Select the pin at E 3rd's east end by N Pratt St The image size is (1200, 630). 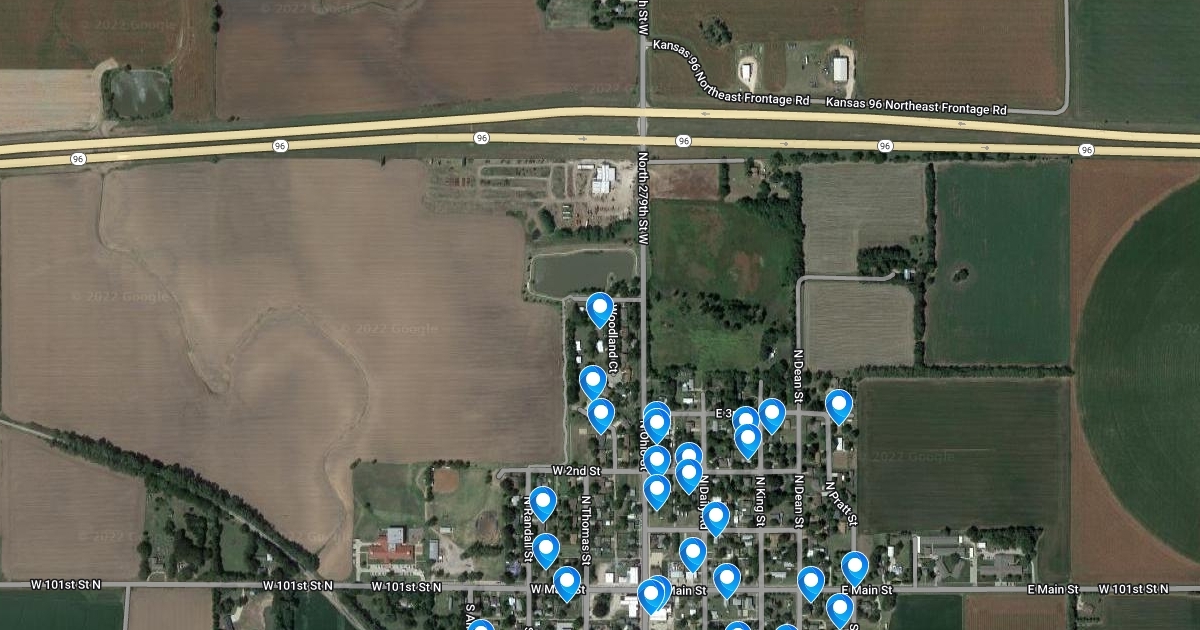click(839, 406)
